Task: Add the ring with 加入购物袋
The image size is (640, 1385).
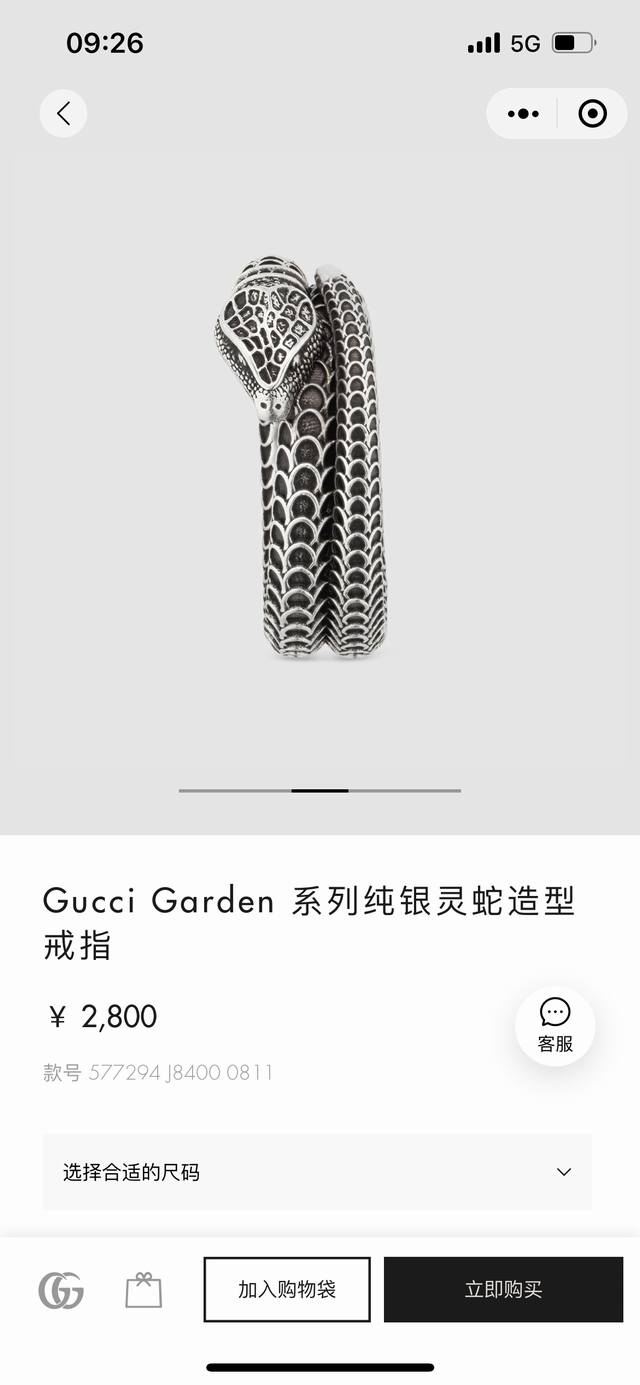Action: tap(287, 1290)
